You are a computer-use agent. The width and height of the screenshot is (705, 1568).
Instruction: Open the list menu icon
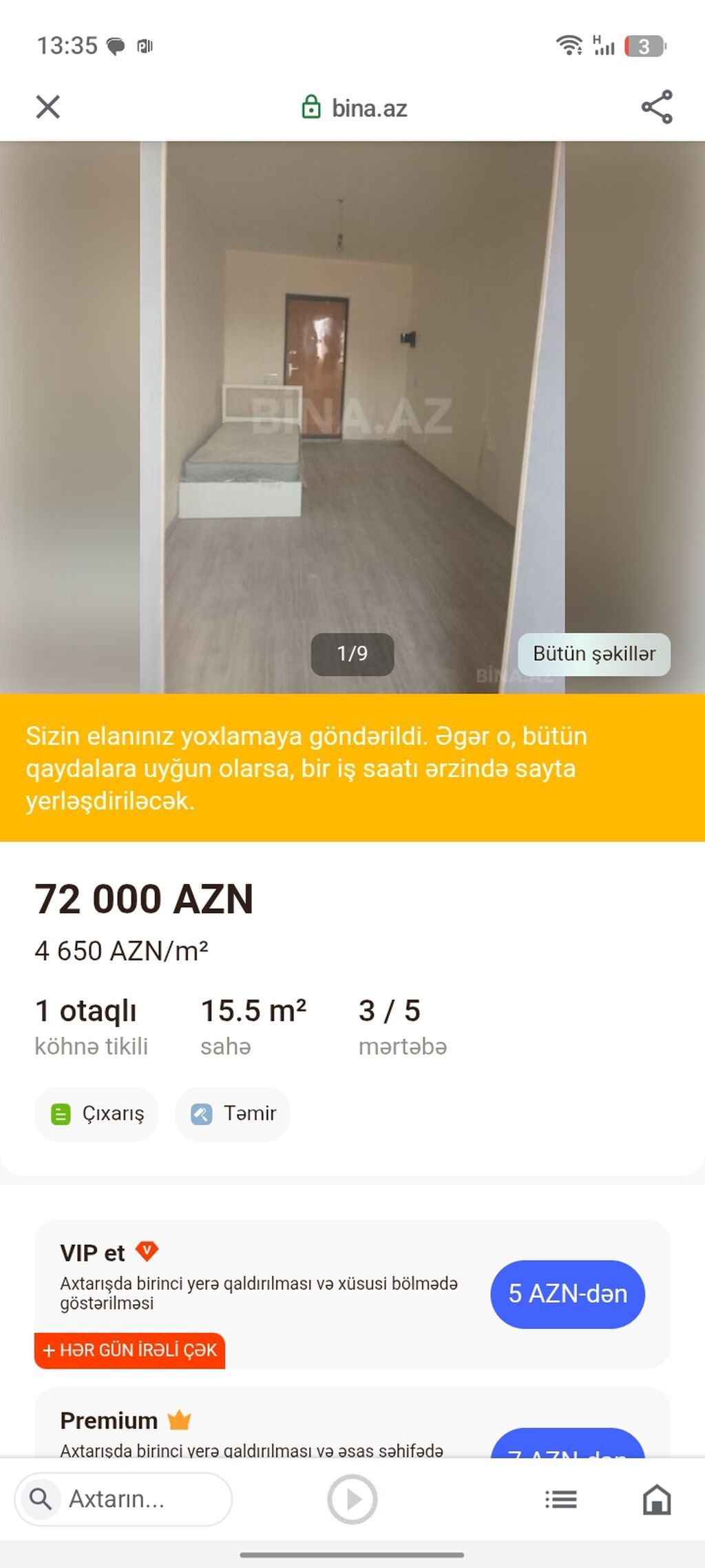[560, 1499]
